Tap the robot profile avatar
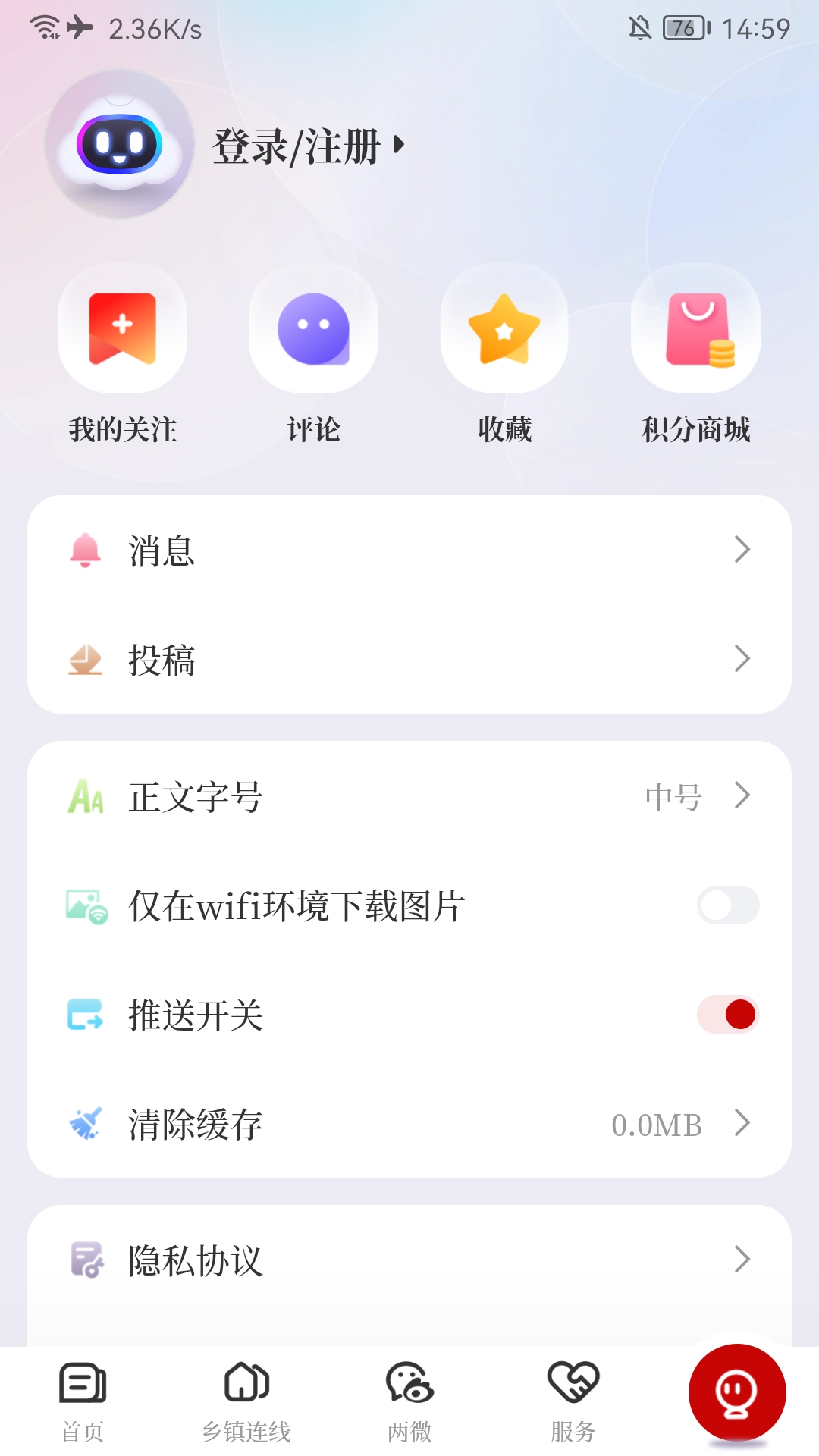 click(x=119, y=144)
